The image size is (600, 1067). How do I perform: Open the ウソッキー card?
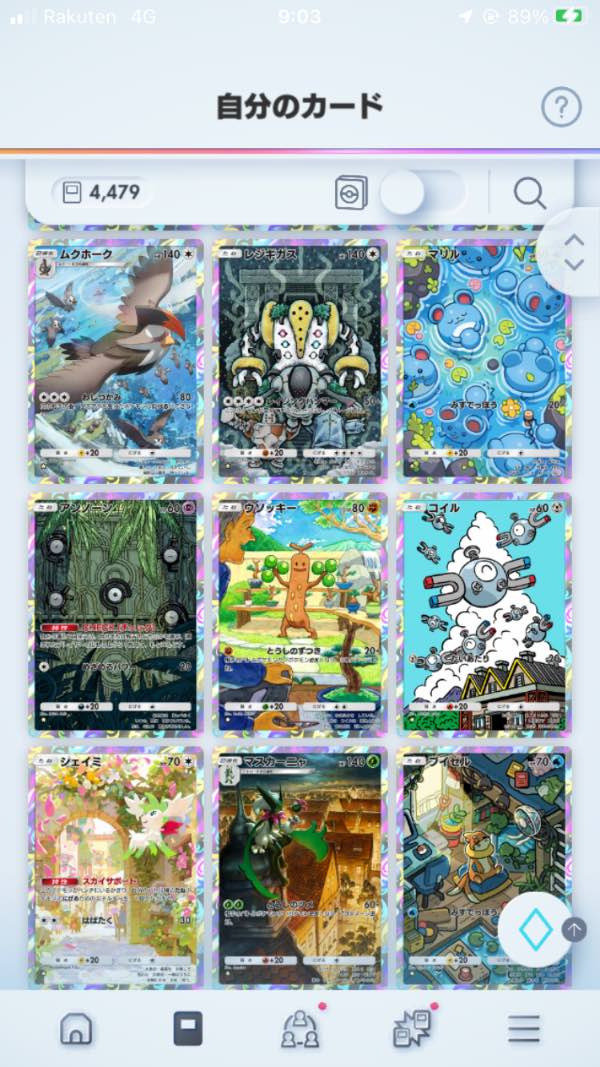coord(301,613)
